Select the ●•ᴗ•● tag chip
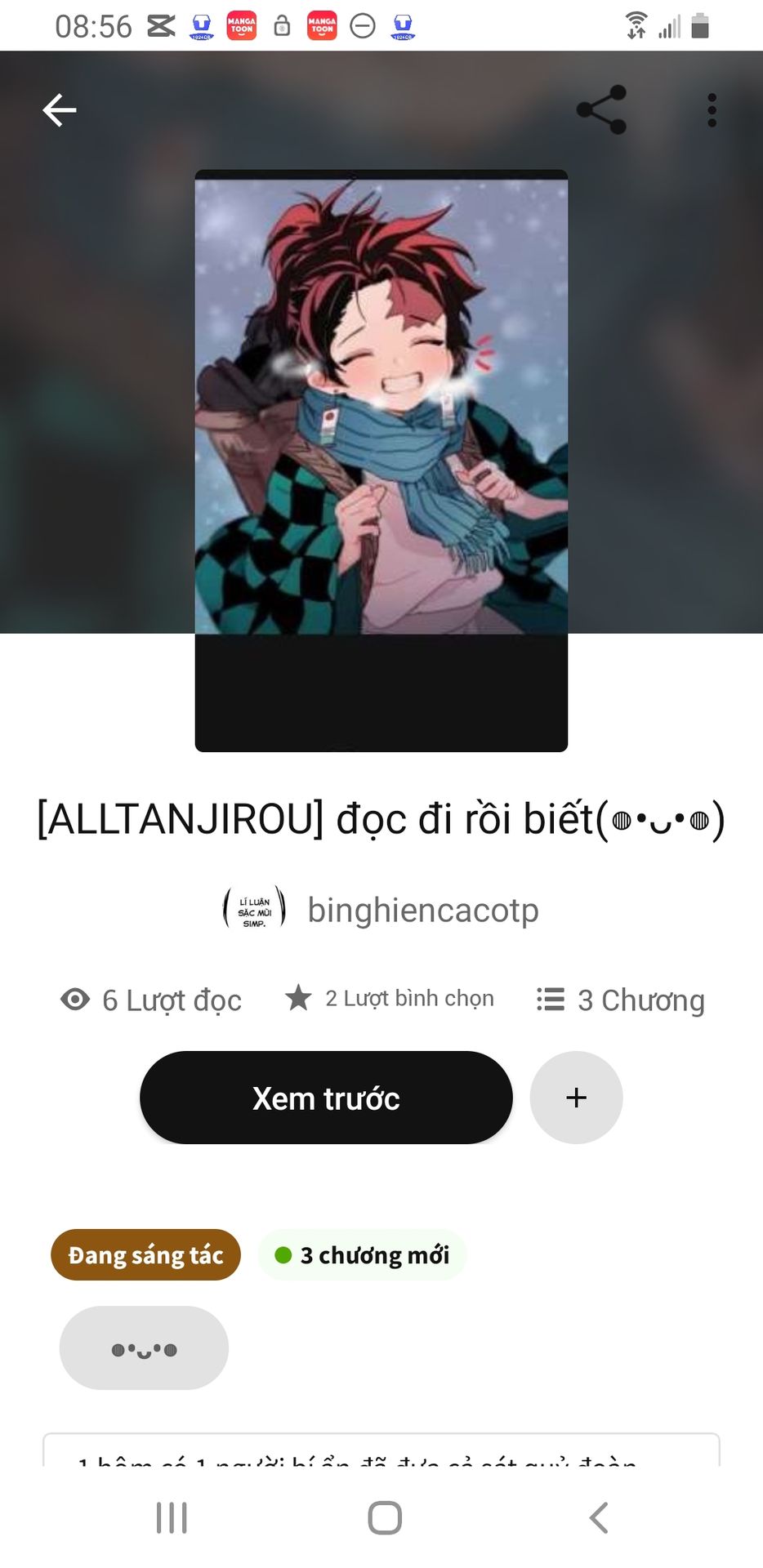This screenshot has width=763, height=1568. (x=144, y=1348)
